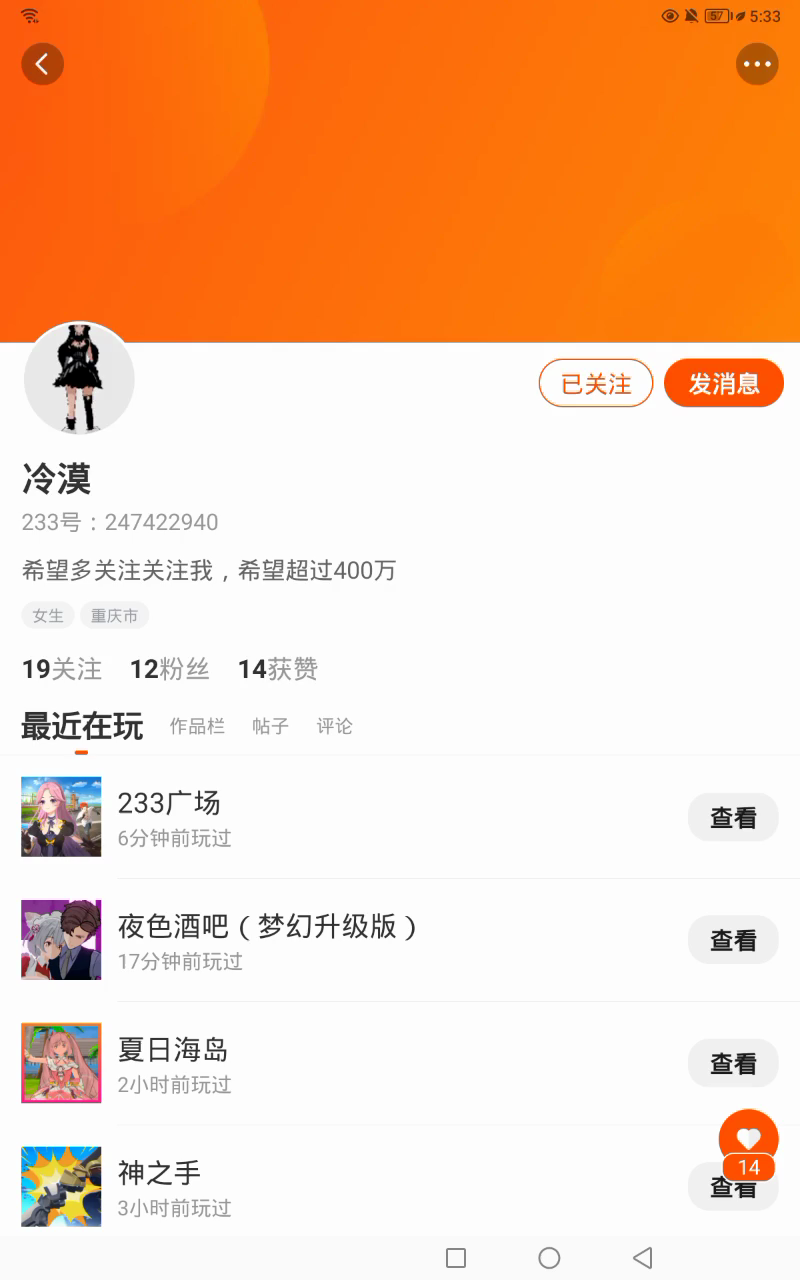Open the three-dot overflow menu

coord(757,64)
